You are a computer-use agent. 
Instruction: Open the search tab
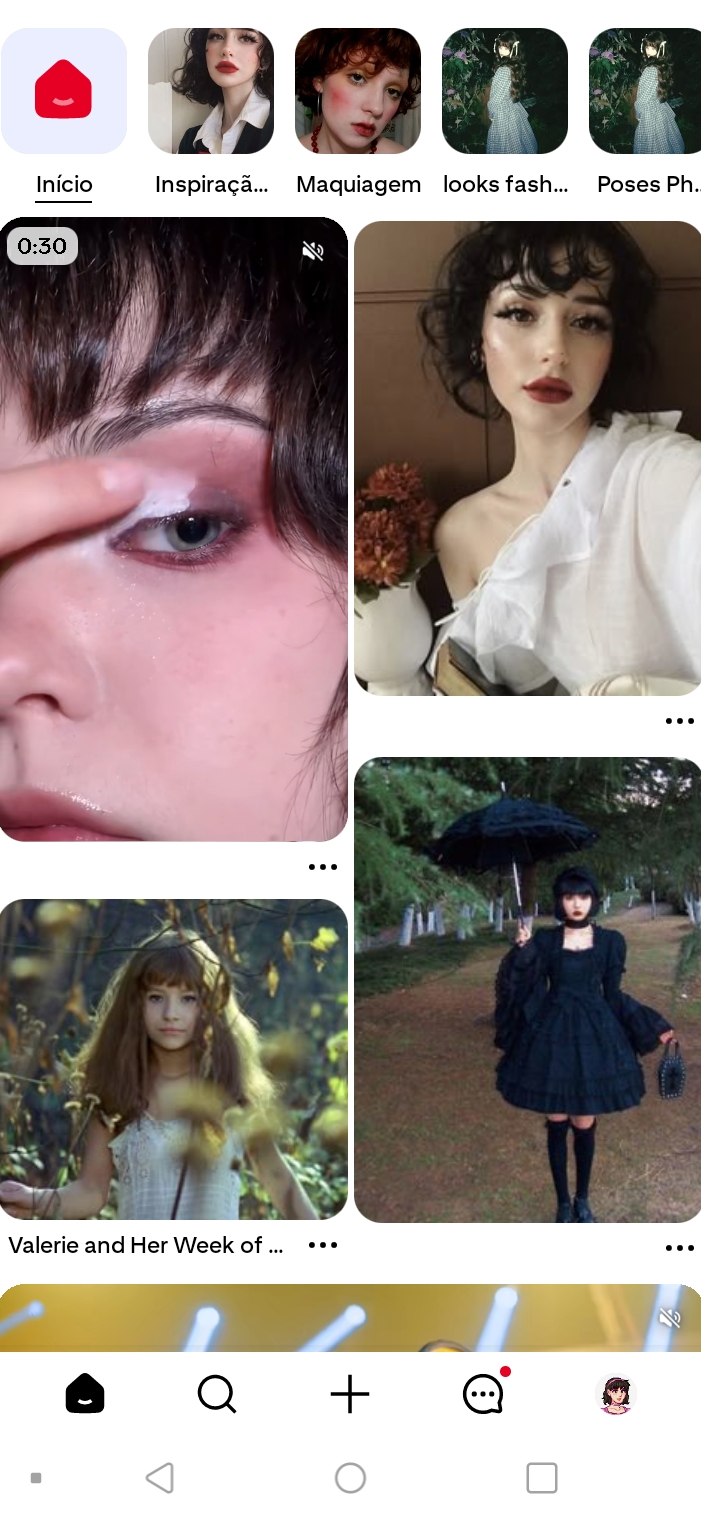click(x=216, y=1394)
